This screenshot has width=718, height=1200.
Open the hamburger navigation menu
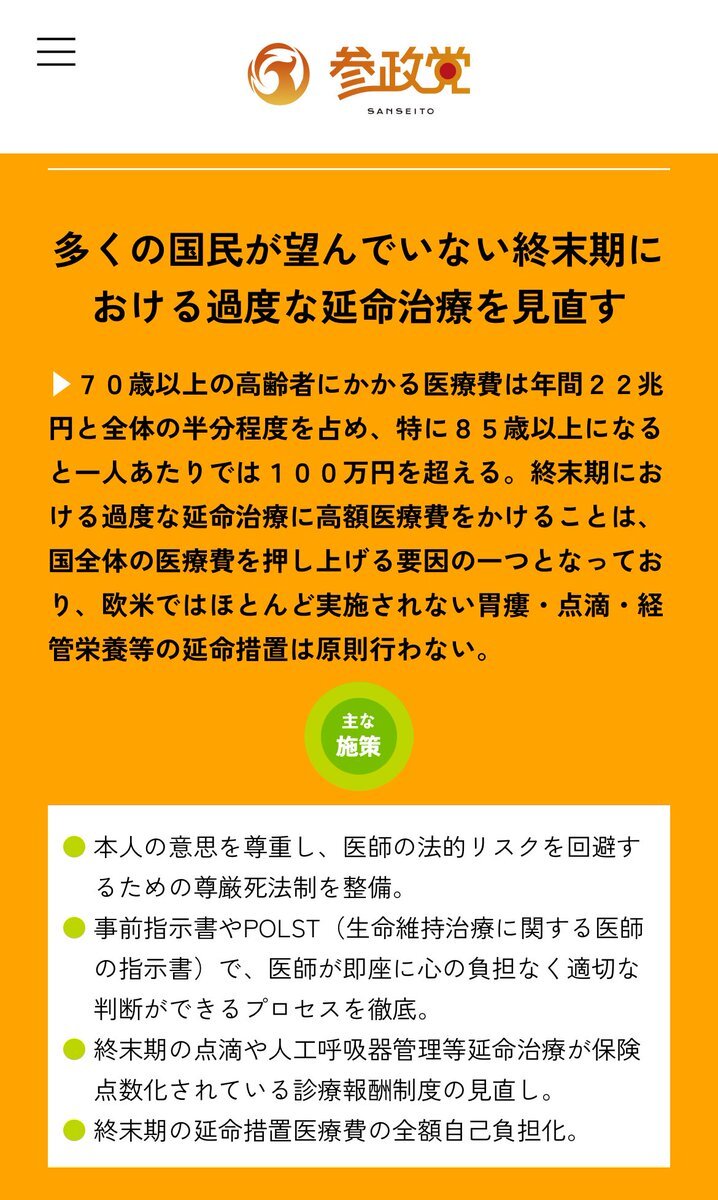(x=57, y=51)
